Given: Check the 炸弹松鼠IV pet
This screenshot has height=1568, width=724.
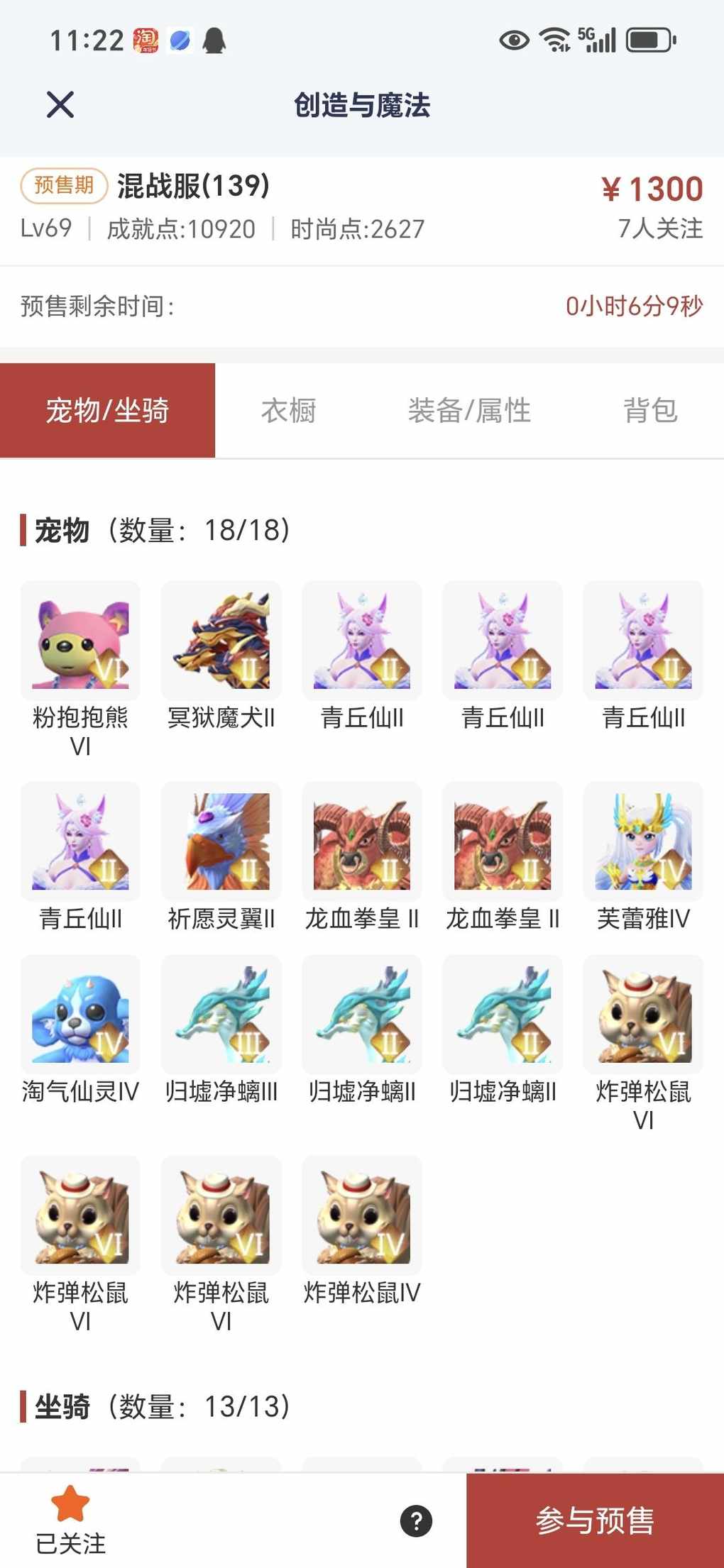Looking at the screenshot, I should (x=362, y=1215).
